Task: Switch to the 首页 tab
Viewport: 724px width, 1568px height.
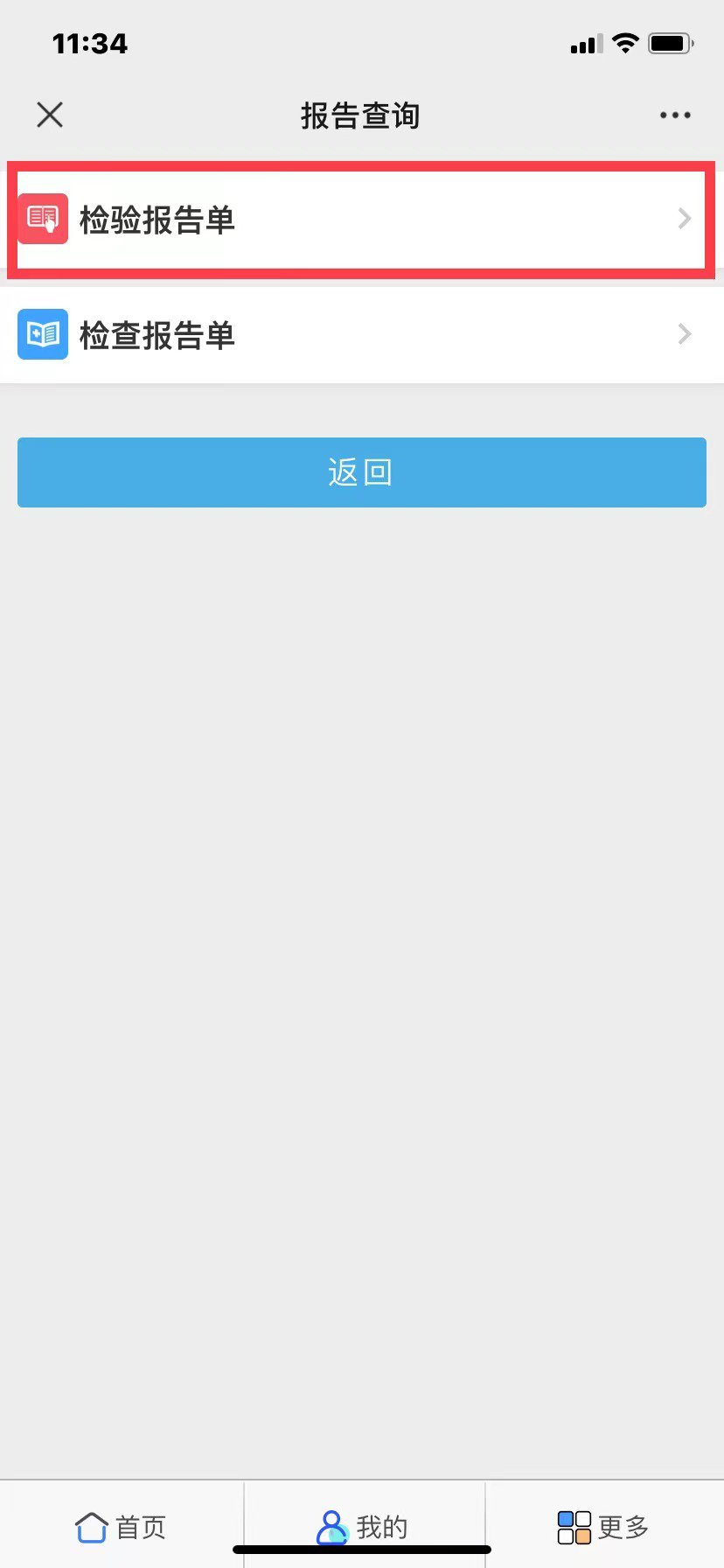Action: pos(121,1527)
